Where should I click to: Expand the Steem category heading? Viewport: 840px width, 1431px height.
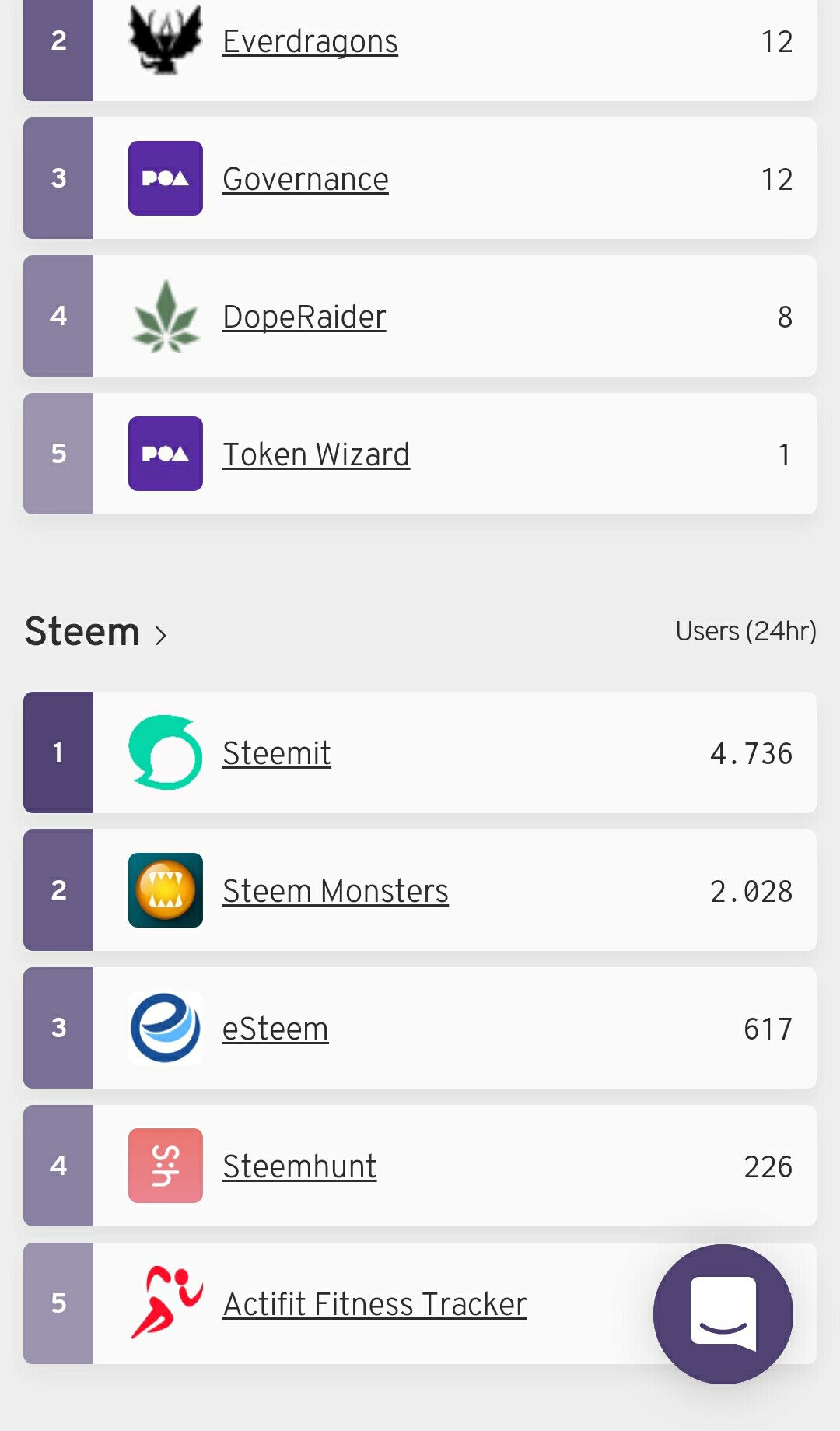pyautogui.click(x=96, y=631)
